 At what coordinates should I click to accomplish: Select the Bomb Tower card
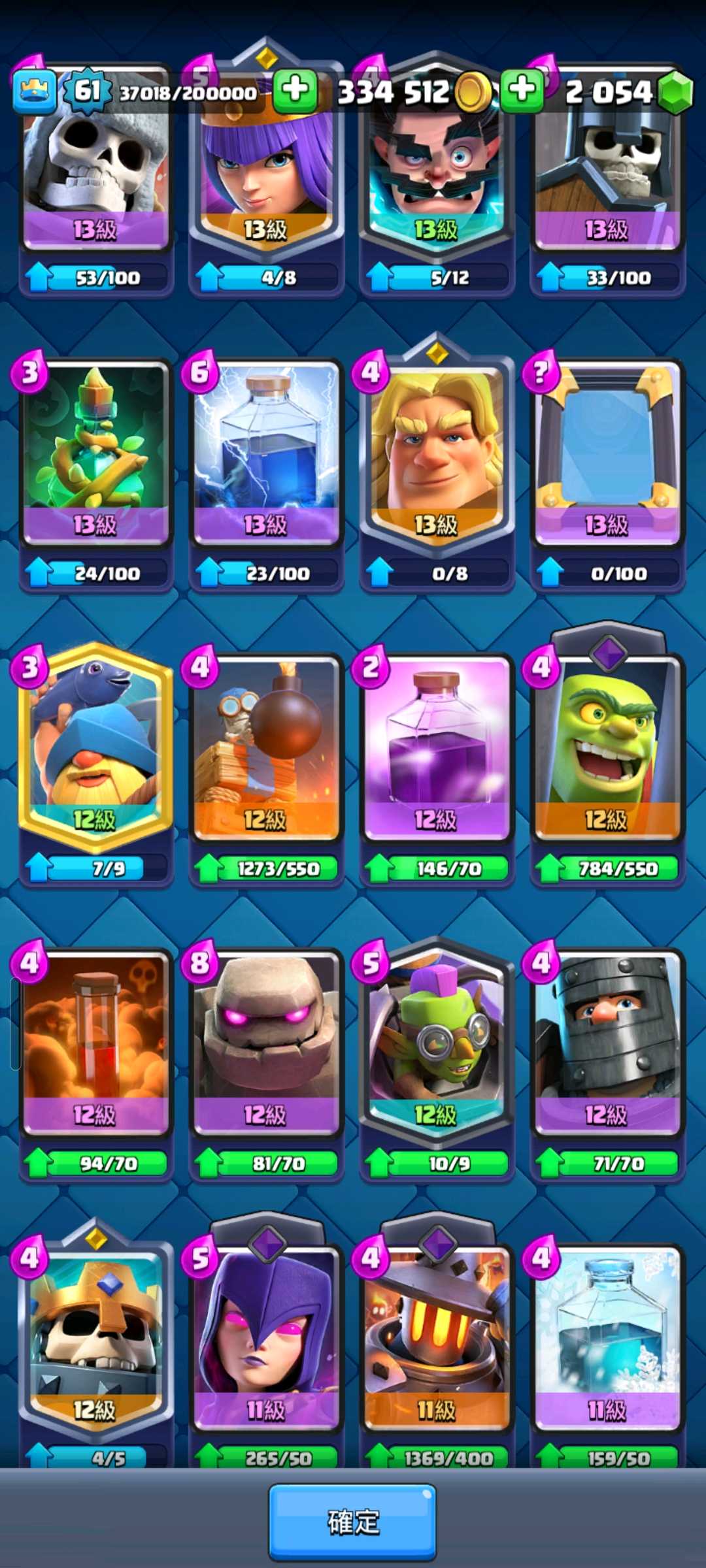266,745
